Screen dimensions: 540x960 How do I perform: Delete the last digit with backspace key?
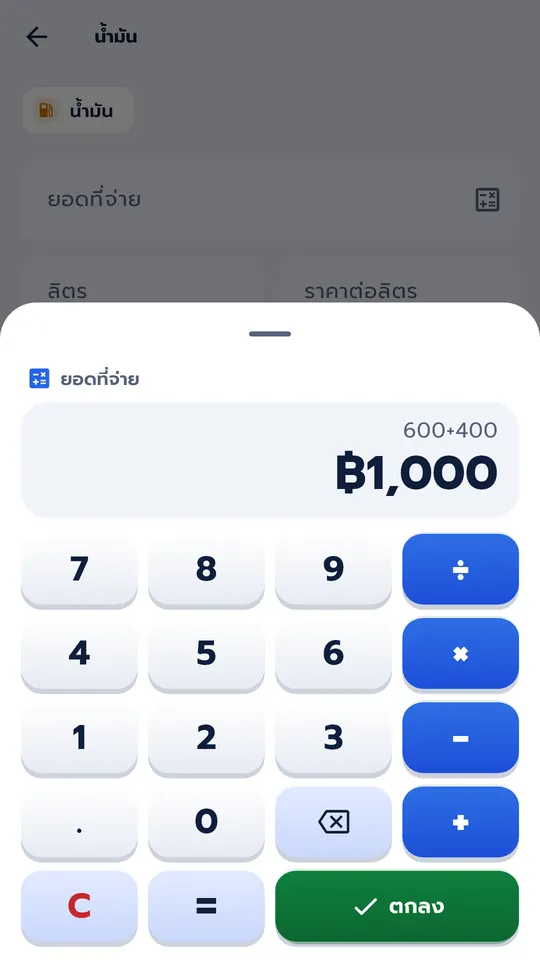point(333,822)
